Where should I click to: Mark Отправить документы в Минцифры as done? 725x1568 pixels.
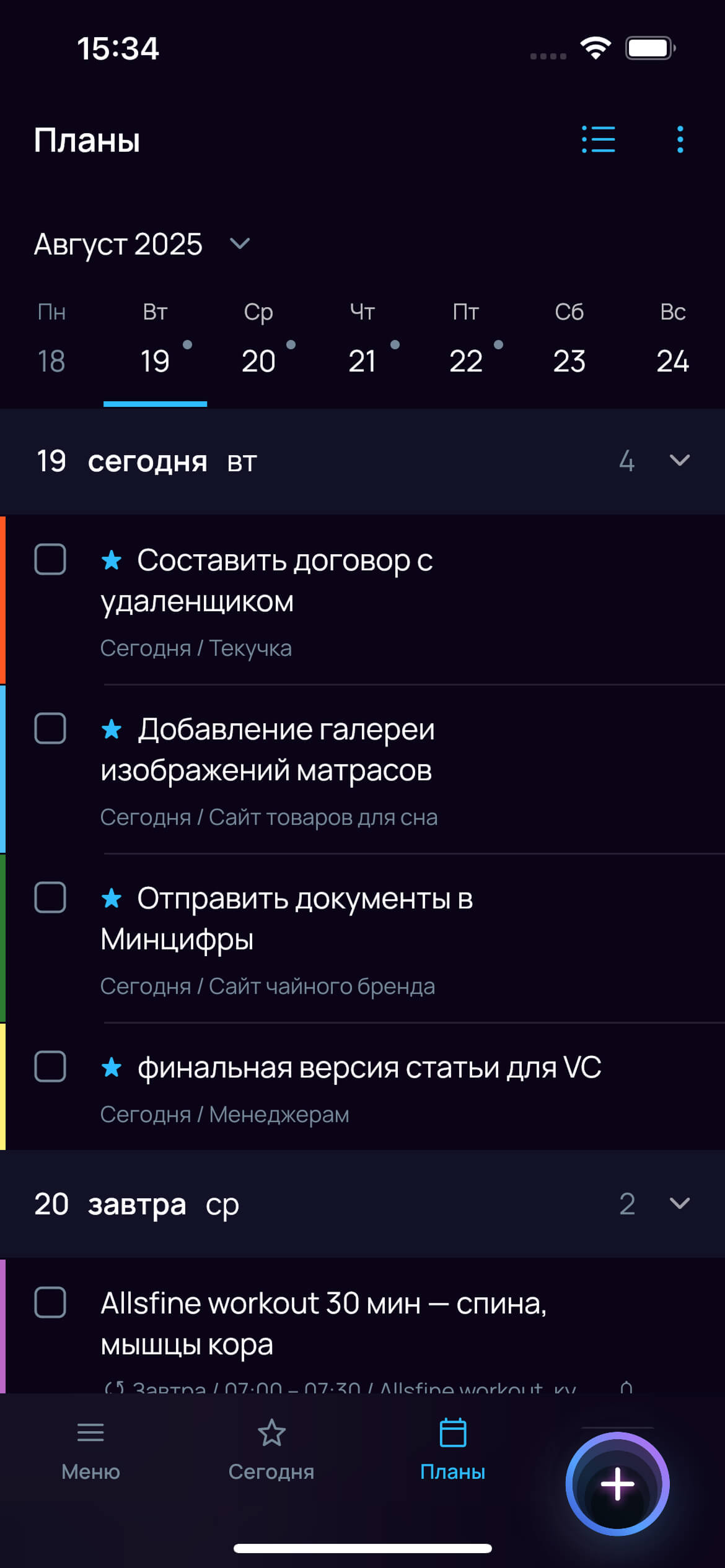(x=50, y=897)
